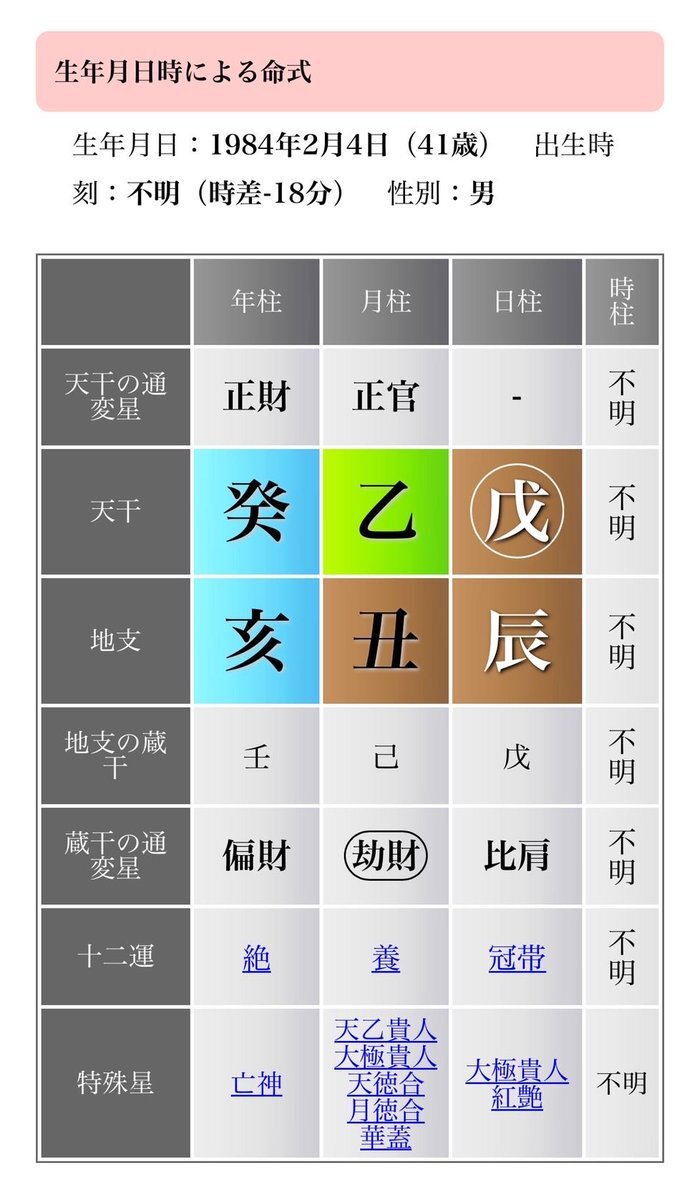Open the 亡神 special star link
The image size is (700, 1200).
(x=257, y=1084)
